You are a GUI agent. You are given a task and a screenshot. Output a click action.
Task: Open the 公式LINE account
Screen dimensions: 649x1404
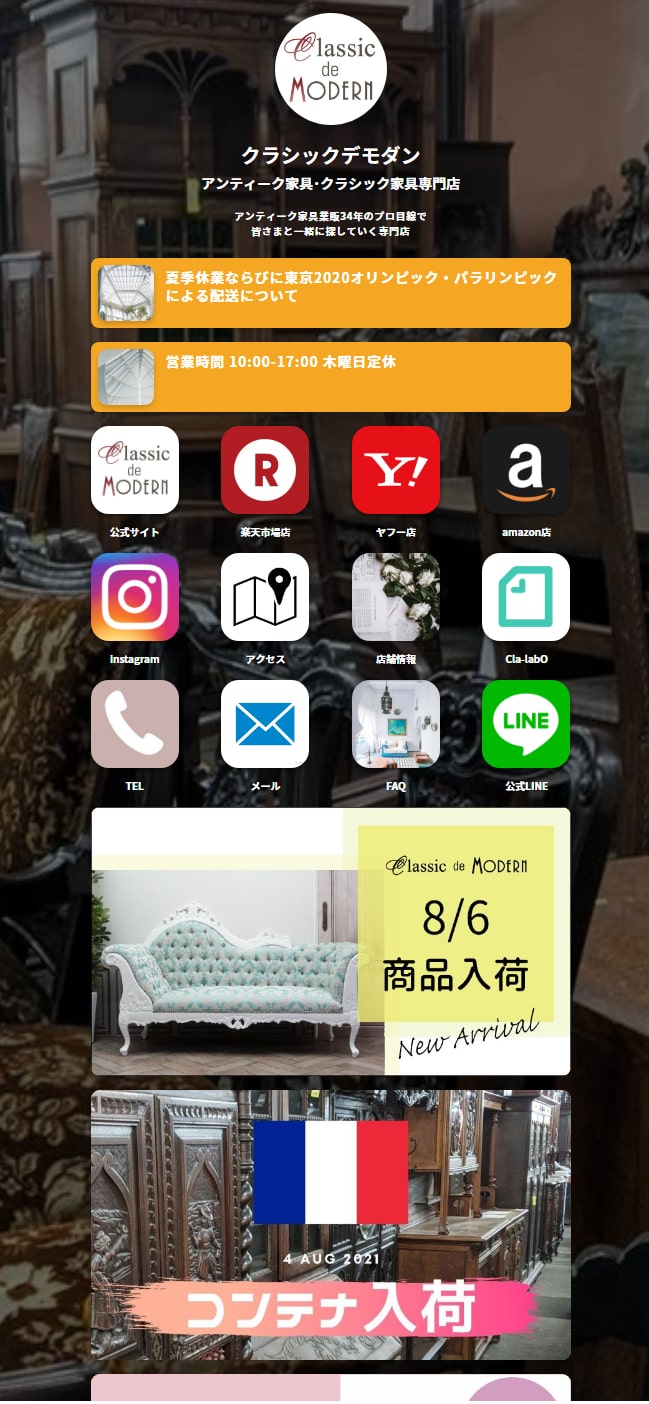[x=526, y=724]
